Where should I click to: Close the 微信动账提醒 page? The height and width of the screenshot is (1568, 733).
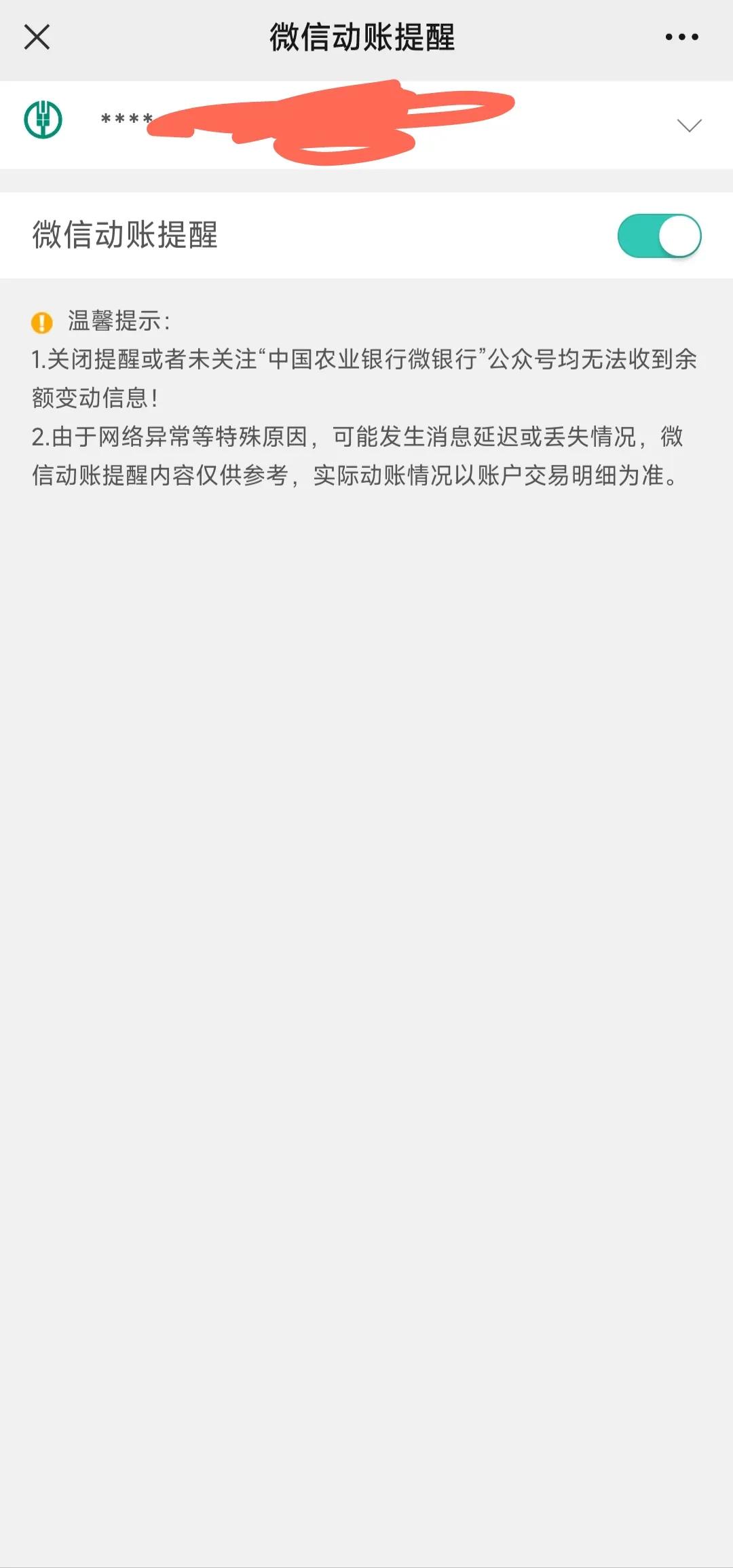coord(37,37)
